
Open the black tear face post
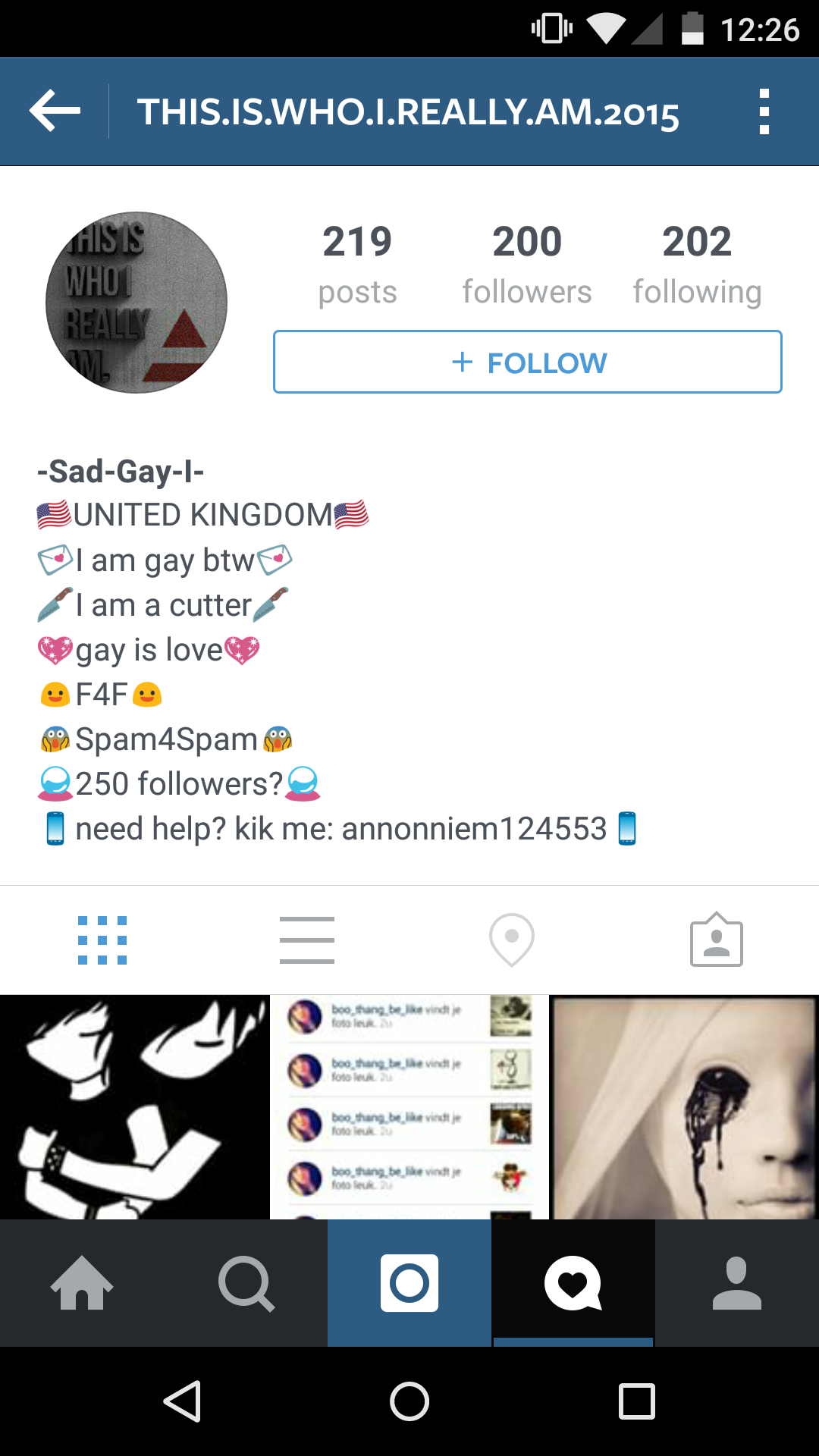click(684, 1107)
